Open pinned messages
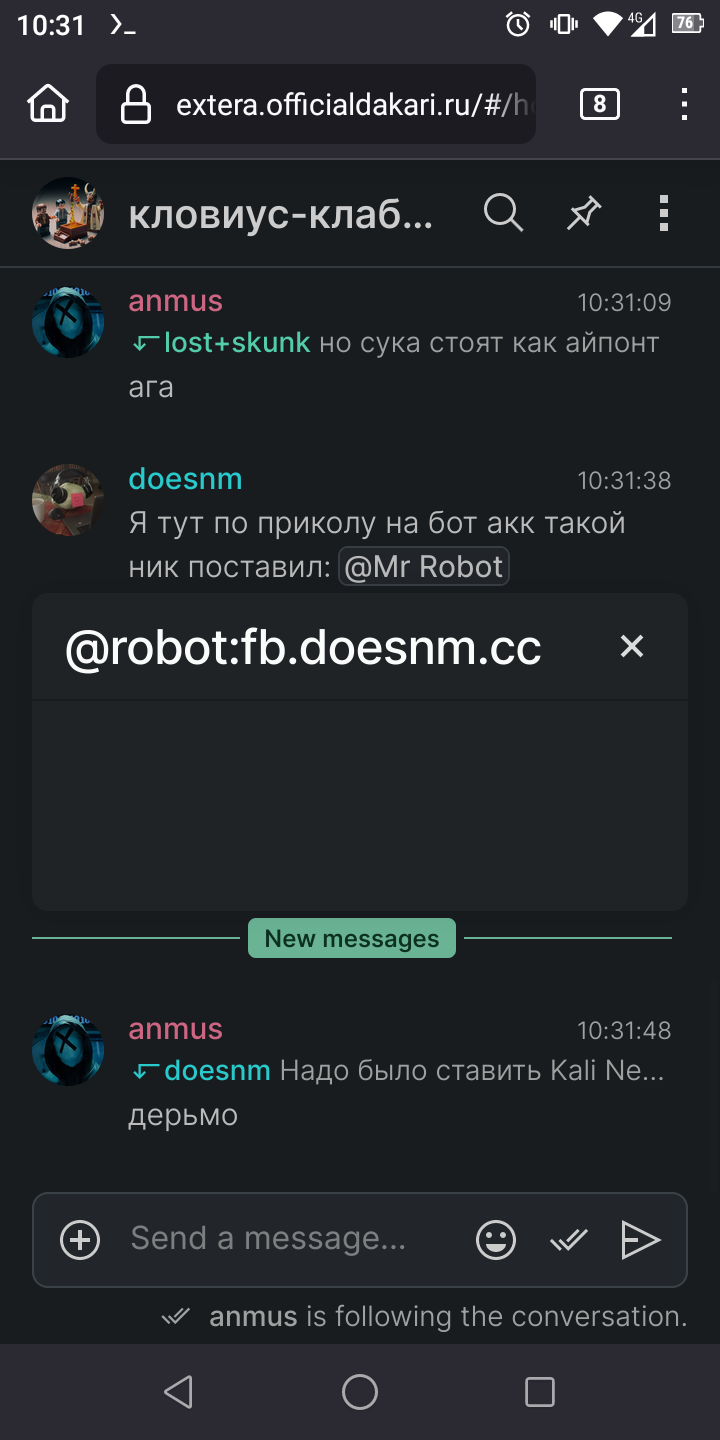This screenshot has height=1440, width=720. 583,213
